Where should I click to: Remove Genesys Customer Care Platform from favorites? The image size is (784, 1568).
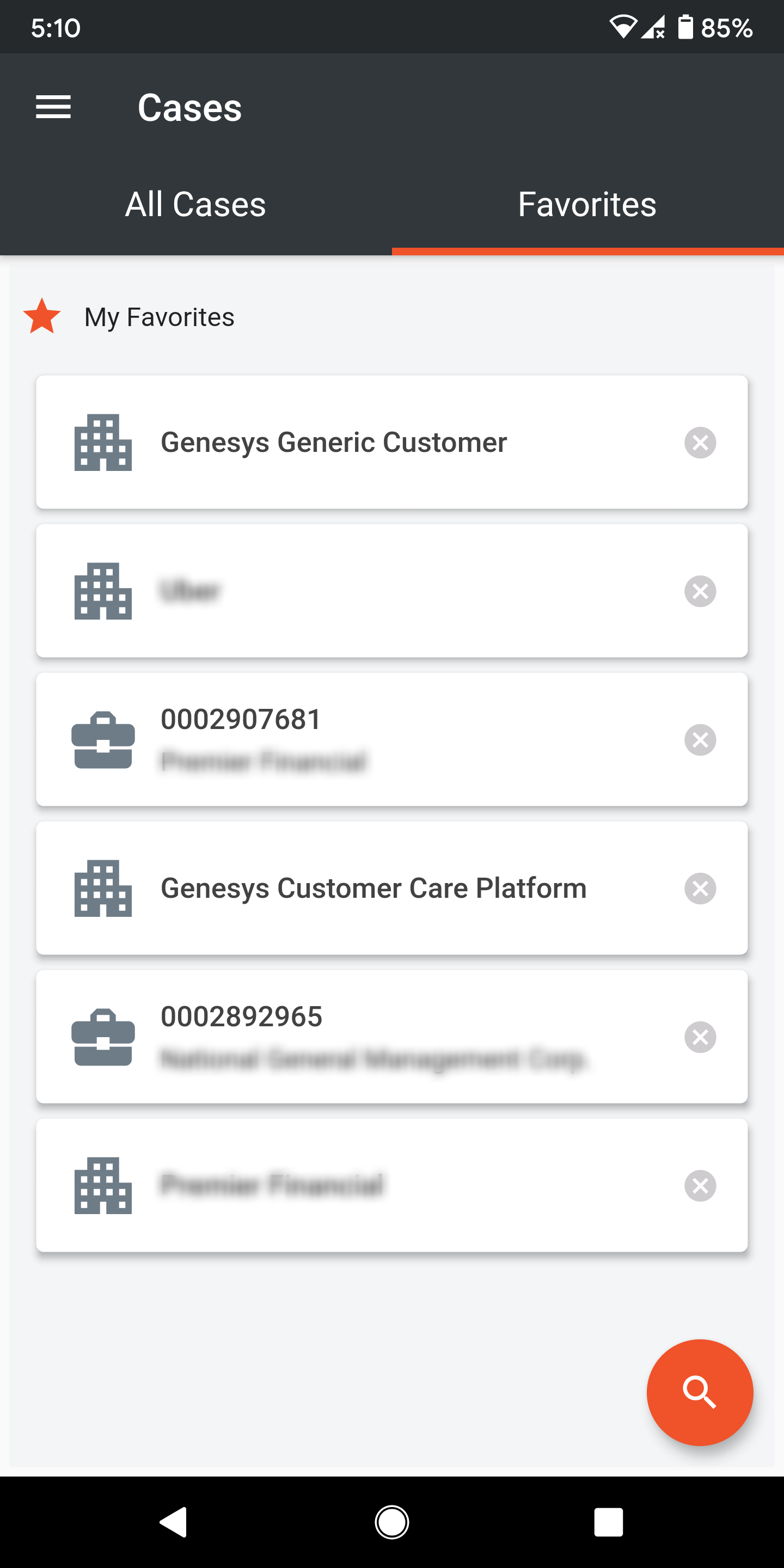[700, 888]
